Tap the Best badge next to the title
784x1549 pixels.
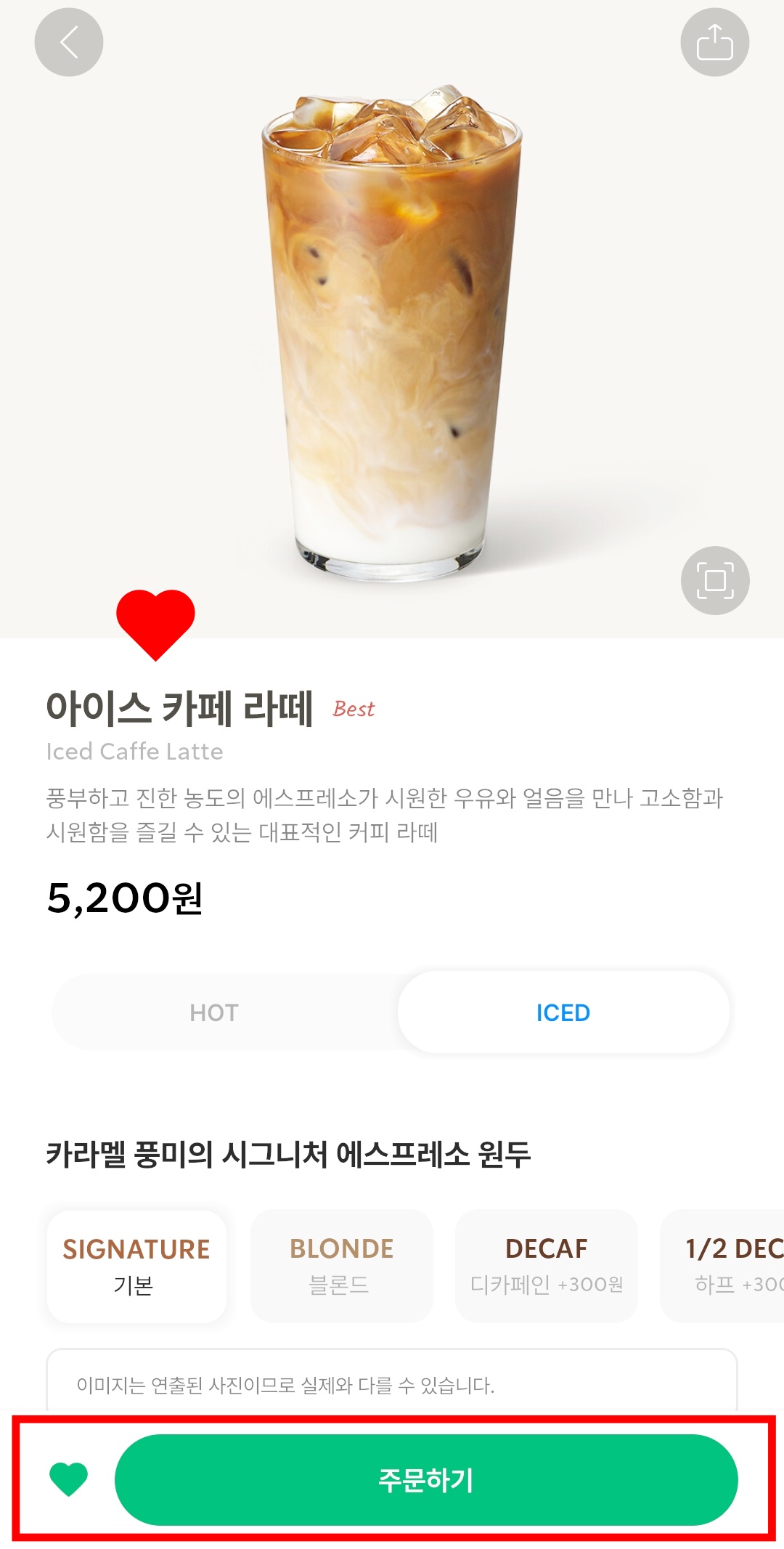point(354,709)
